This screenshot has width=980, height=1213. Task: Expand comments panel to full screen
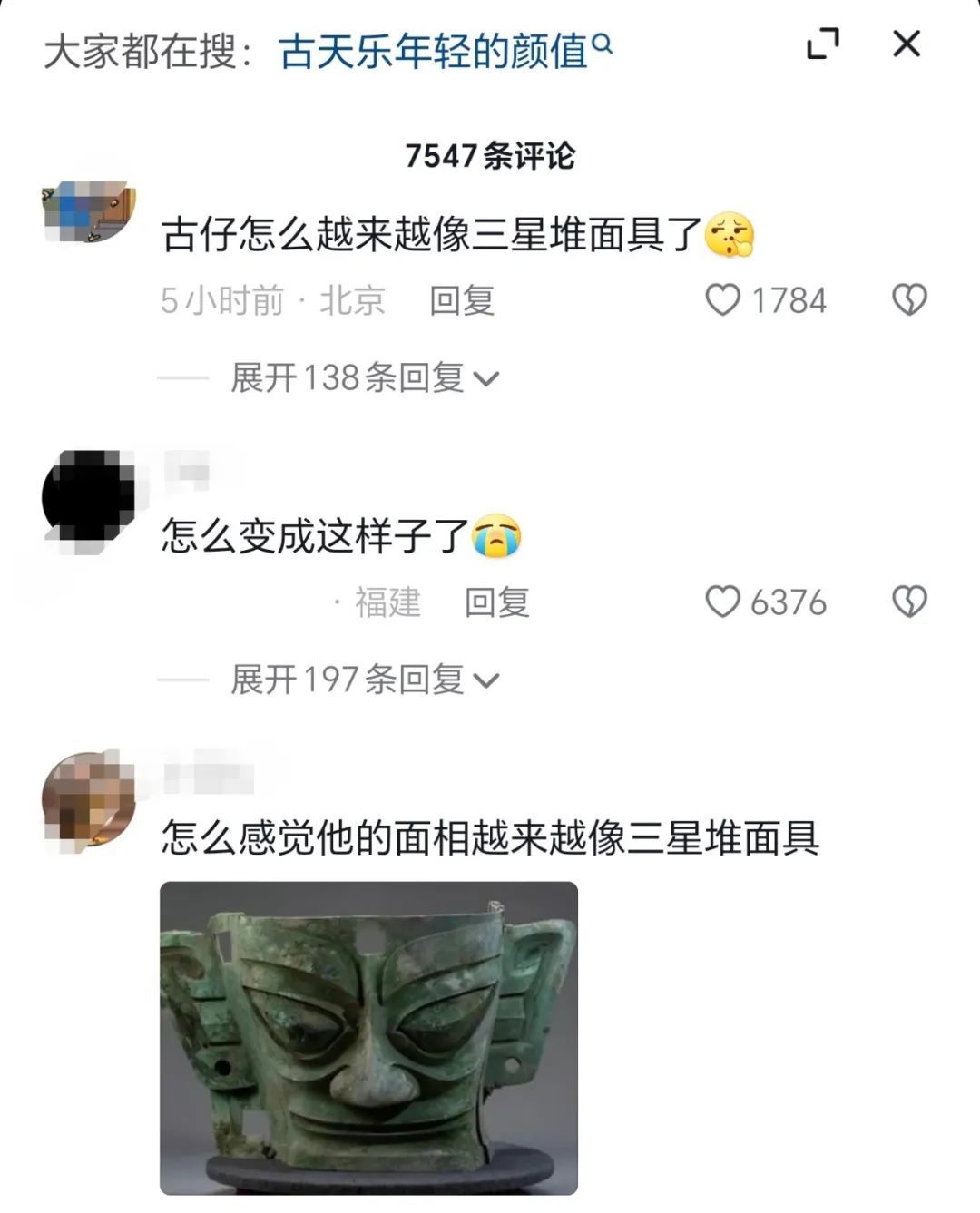point(823,44)
